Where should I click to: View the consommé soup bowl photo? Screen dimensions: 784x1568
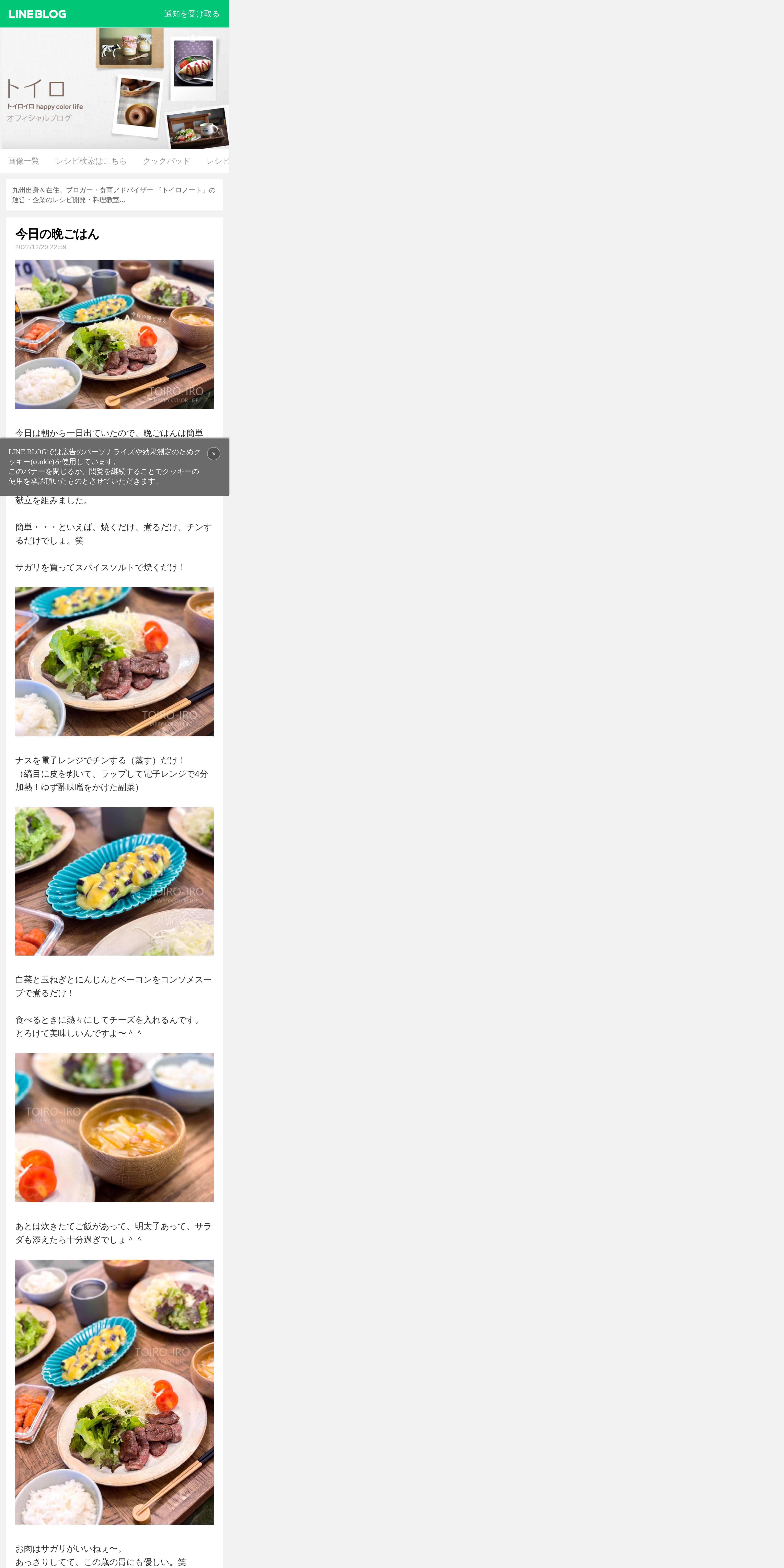pyautogui.click(x=114, y=1127)
